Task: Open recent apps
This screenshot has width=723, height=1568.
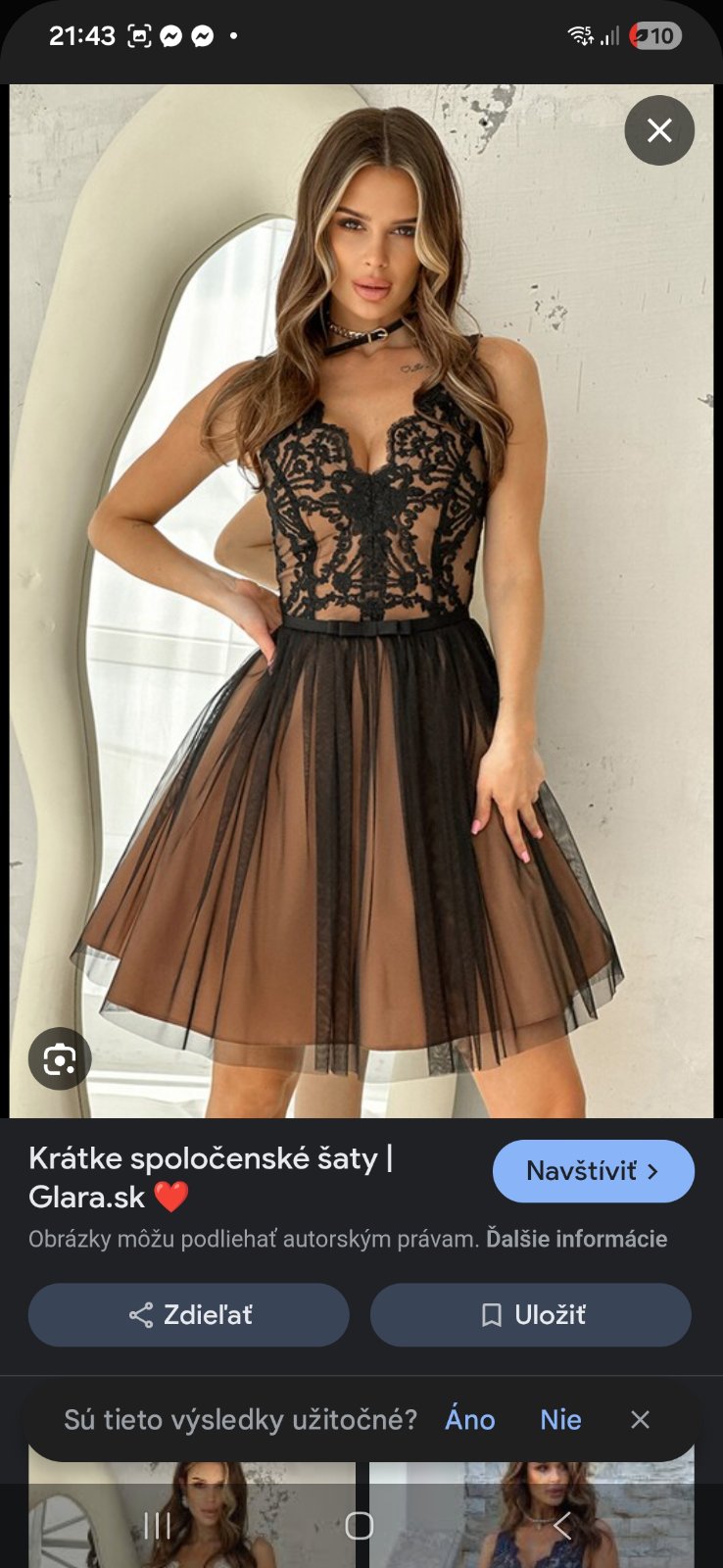Action: point(158,1526)
